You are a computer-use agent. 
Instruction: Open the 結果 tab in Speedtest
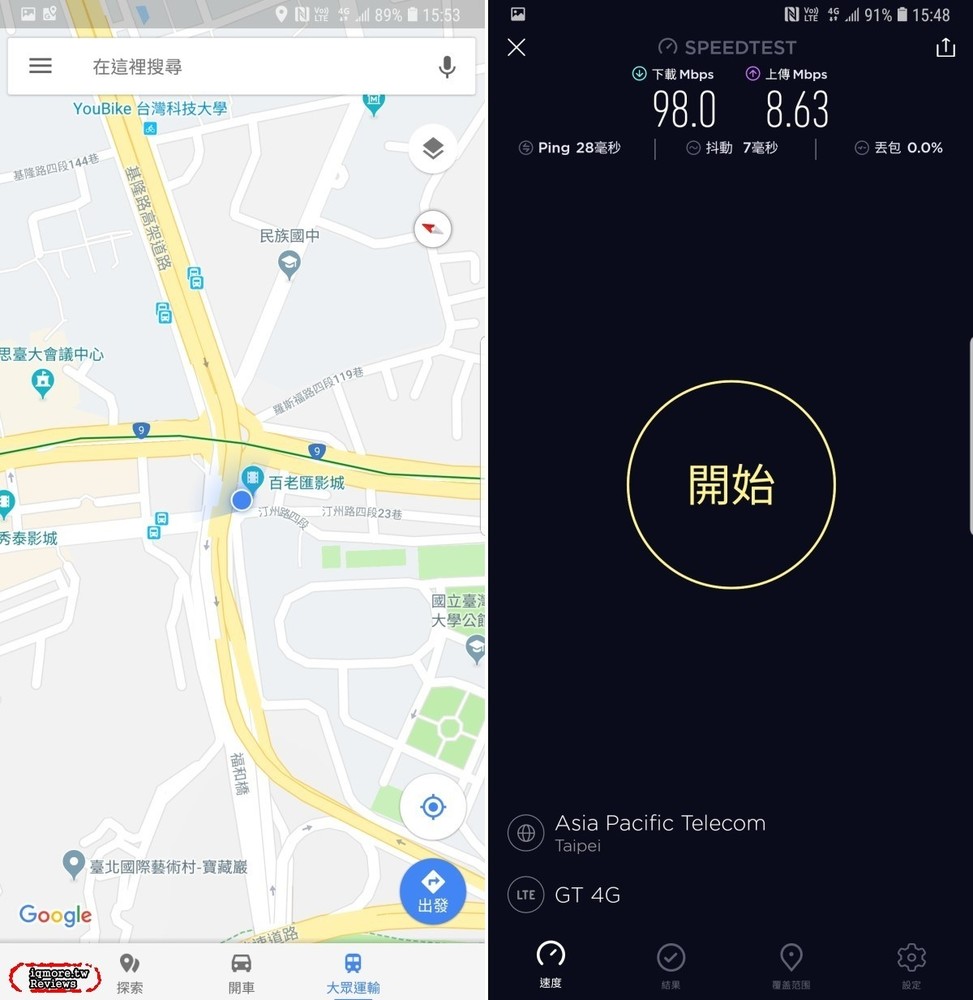pos(670,967)
